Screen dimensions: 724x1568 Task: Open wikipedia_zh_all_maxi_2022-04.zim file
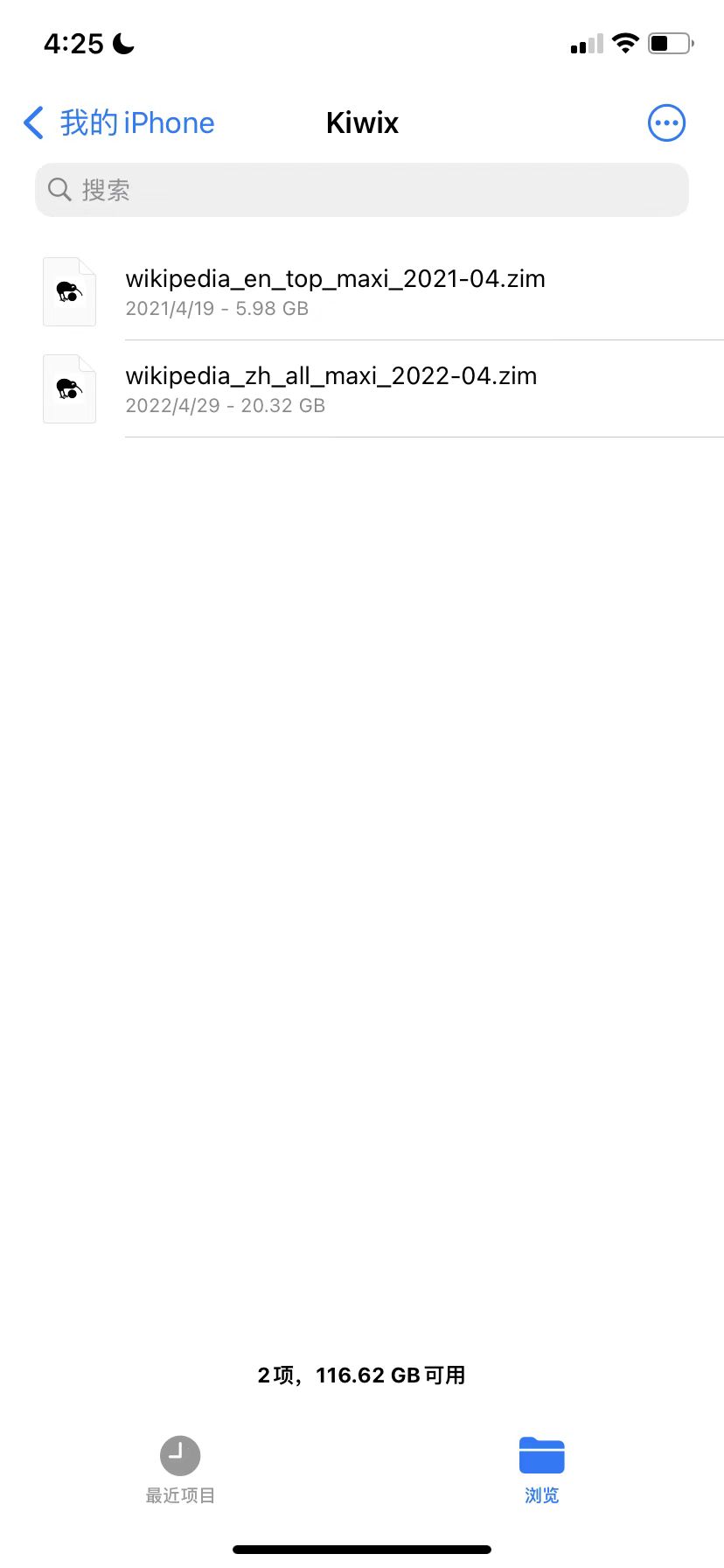pyautogui.click(x=331, y=388)
